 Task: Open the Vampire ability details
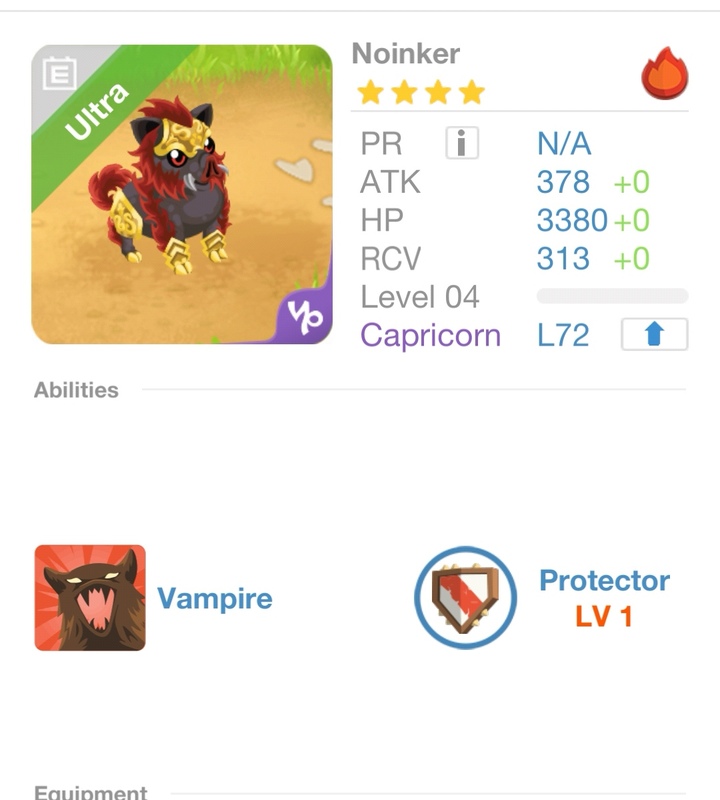(90, 598)
